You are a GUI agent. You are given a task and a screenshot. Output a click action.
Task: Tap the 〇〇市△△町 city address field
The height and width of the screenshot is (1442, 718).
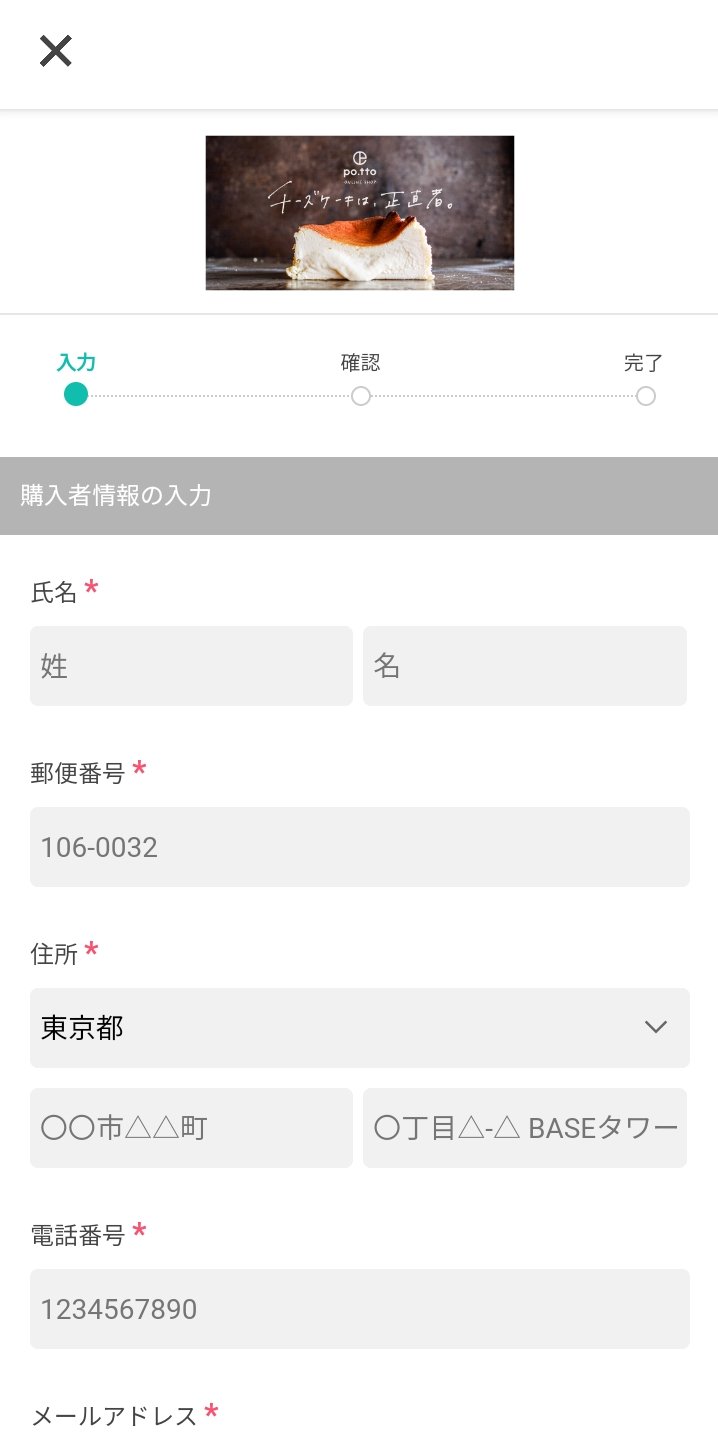point(191,1128)
